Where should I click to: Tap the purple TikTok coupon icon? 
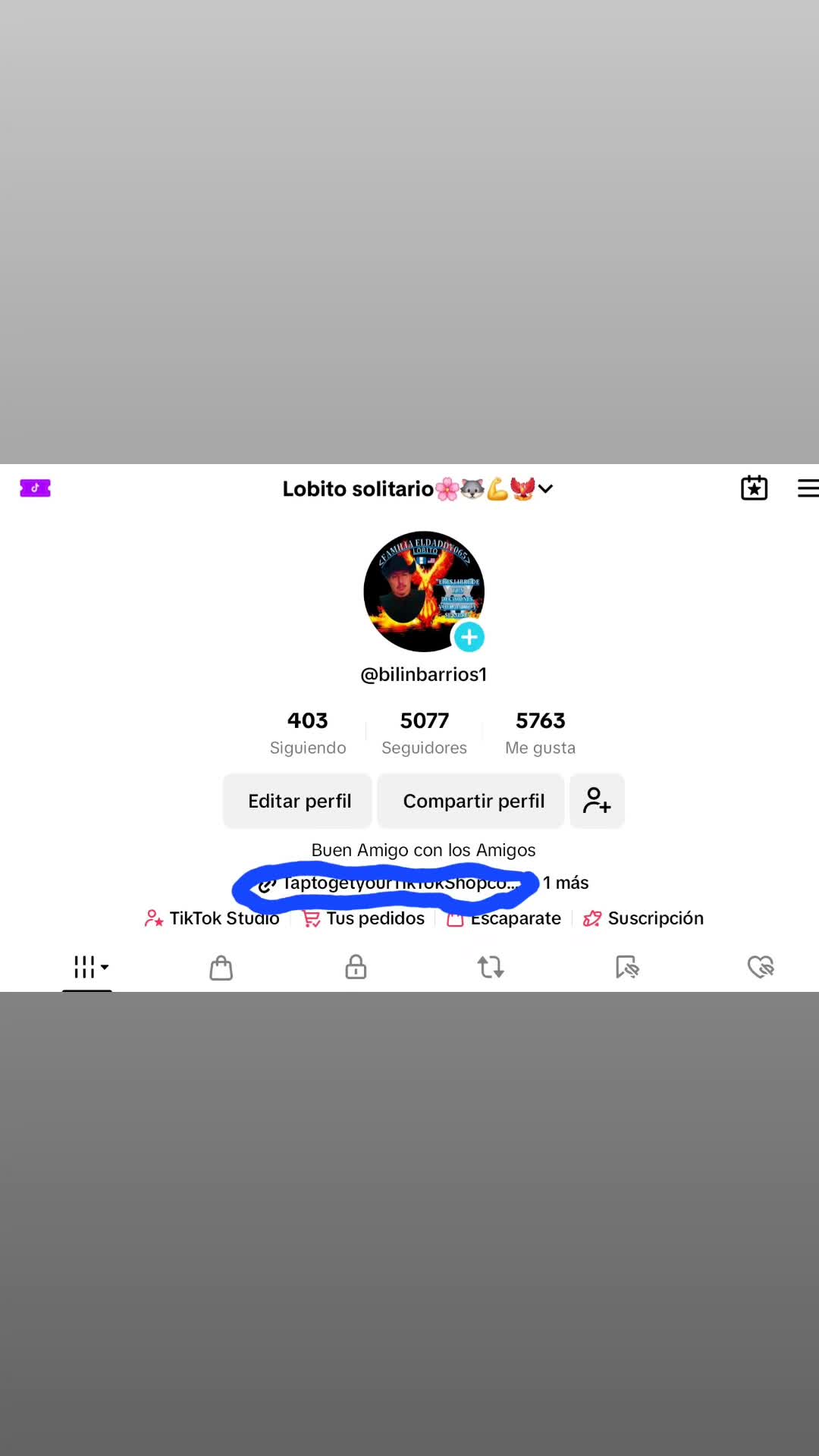pos(35,488)
